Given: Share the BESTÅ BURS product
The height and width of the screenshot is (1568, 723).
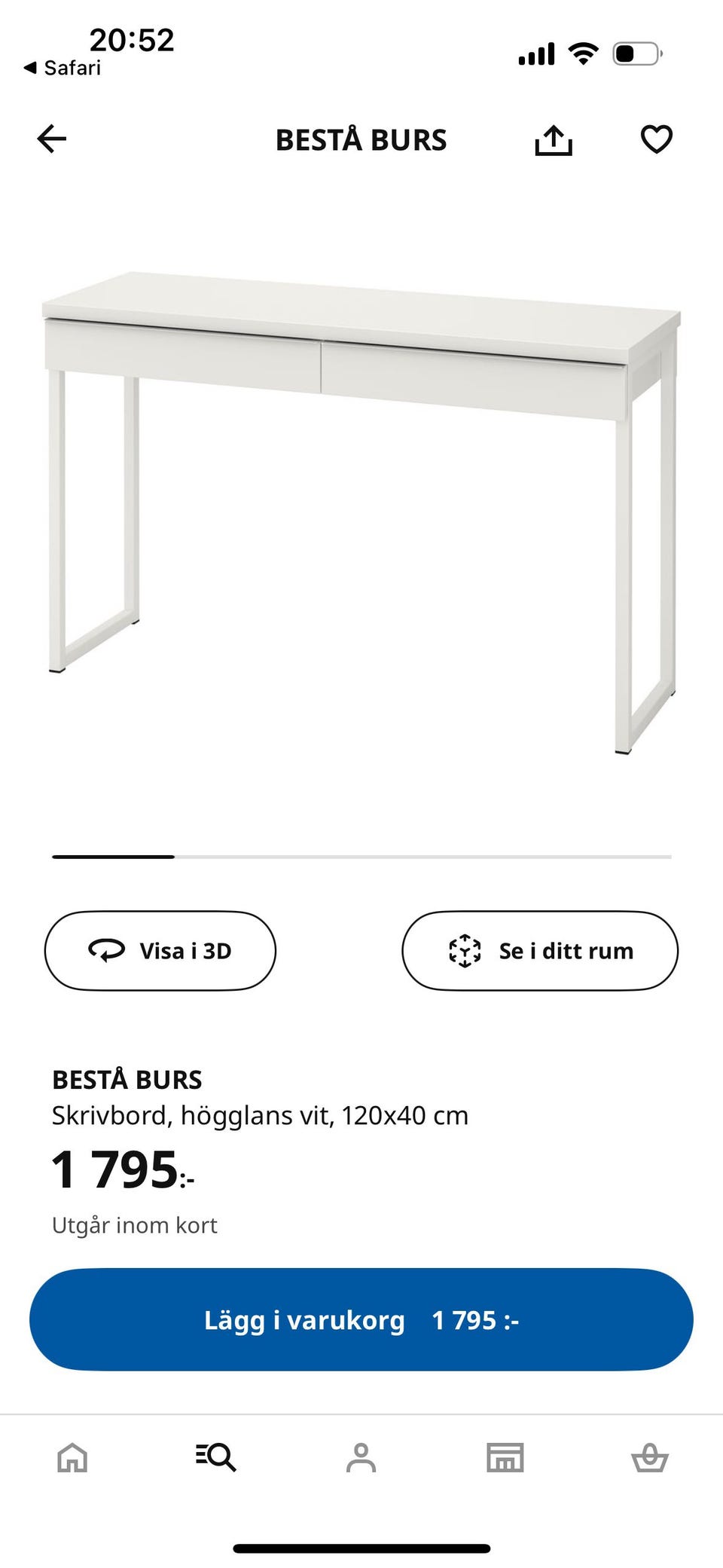Looking at the screenshot, I should pyautogui.click(x=554, y=139).
